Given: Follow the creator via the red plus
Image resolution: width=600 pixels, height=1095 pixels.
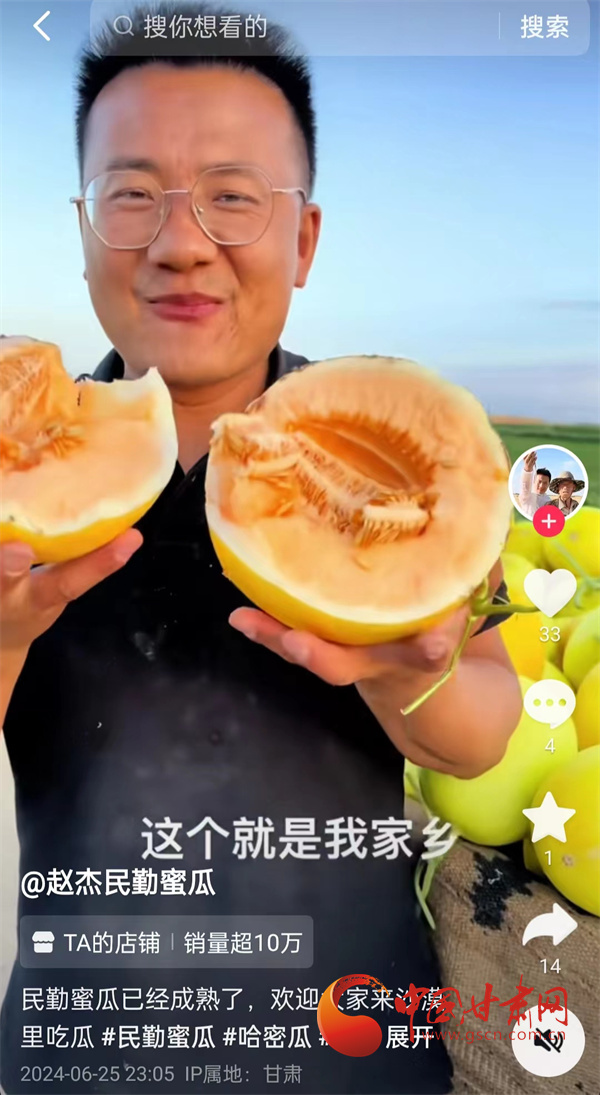Looking at the screenshot, I should coord(548,522).
